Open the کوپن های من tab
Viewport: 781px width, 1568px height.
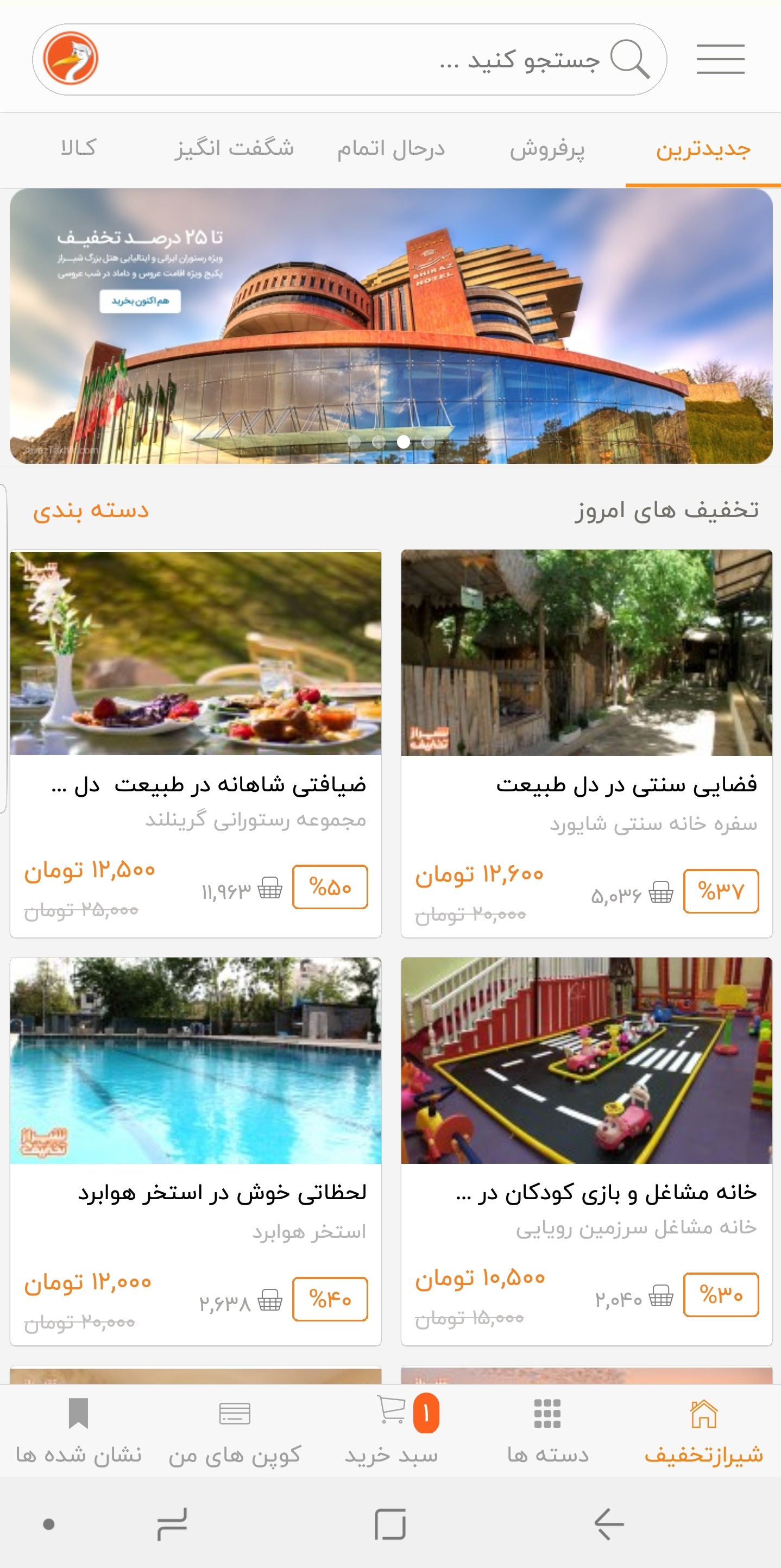point(235,1431)
